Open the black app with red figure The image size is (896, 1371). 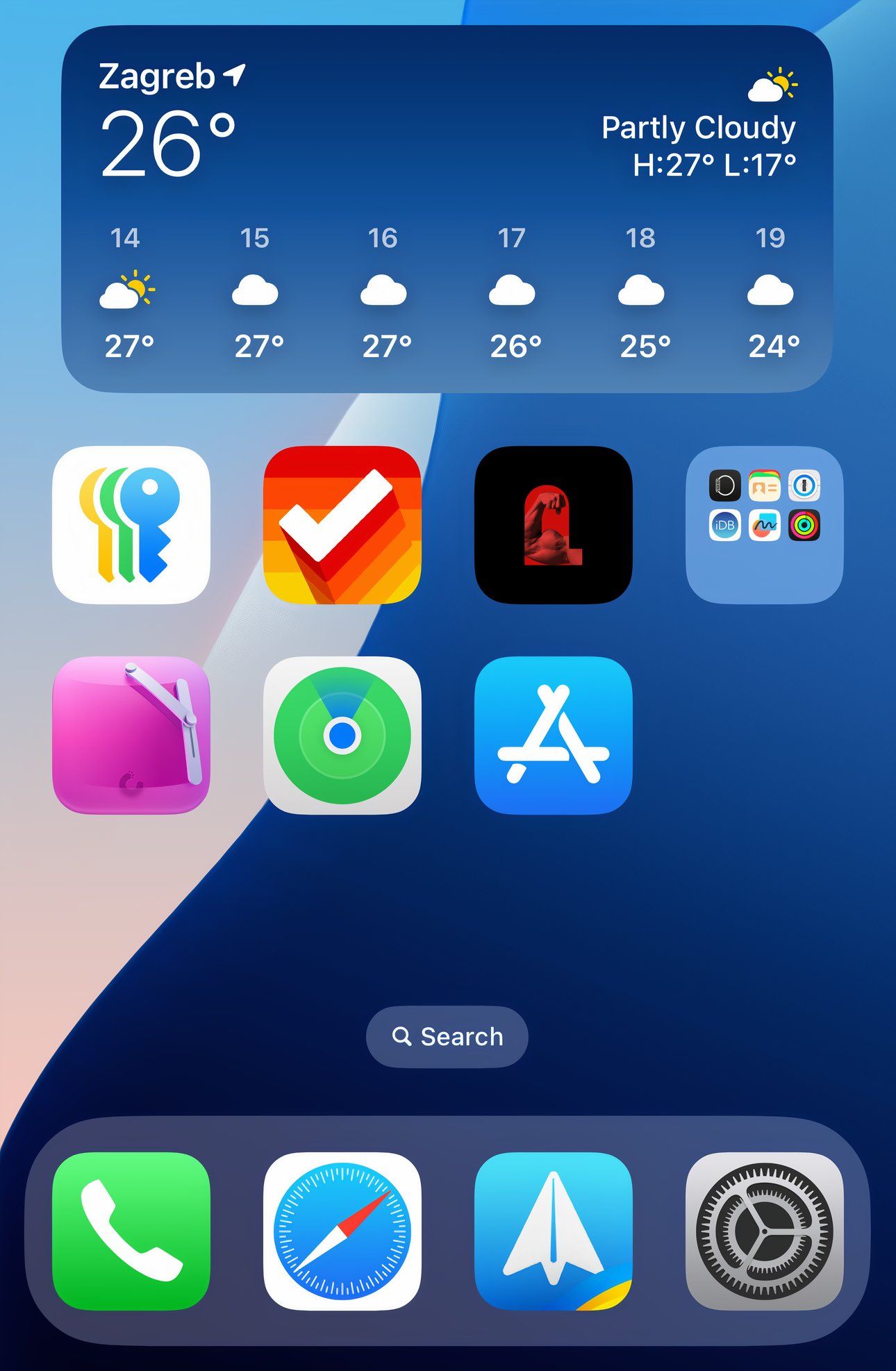(x=553, y=525)
